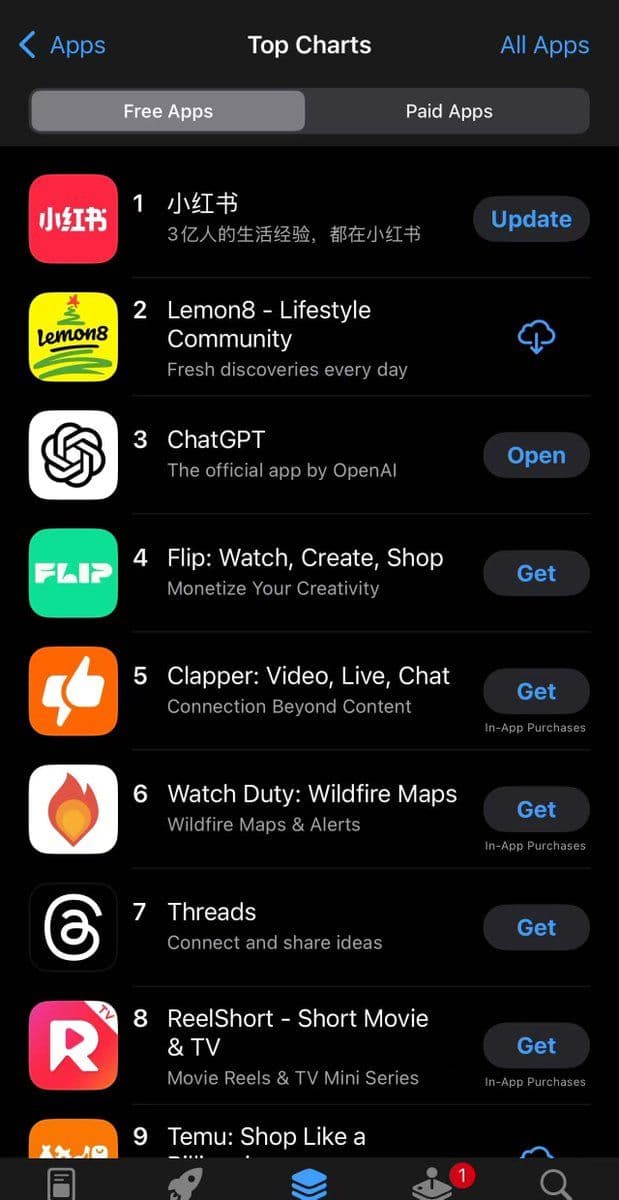Go back to Apps
Image resolution: width=619 pixels, height=1200 pixels.
[62, 45]
